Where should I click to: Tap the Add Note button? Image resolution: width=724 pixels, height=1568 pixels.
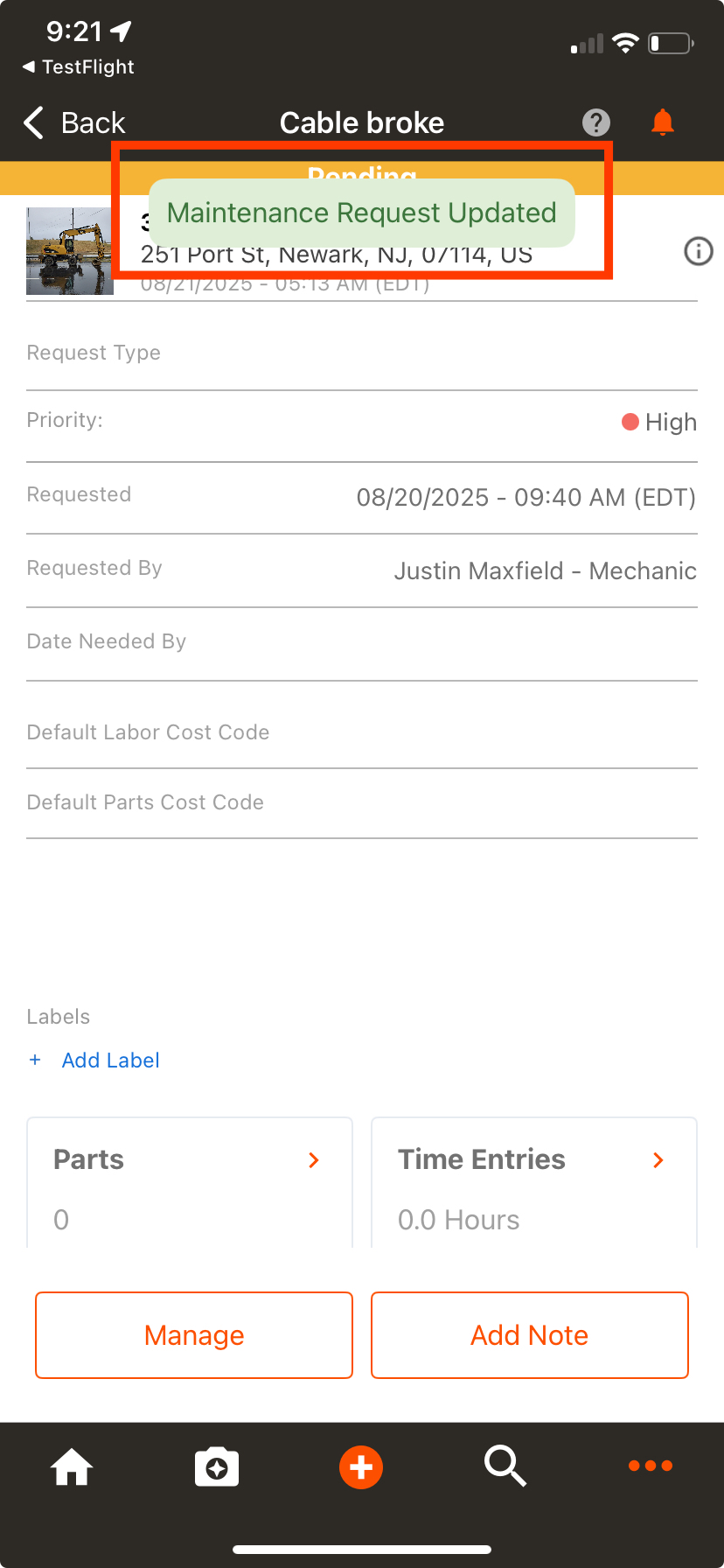[530, 1335]
